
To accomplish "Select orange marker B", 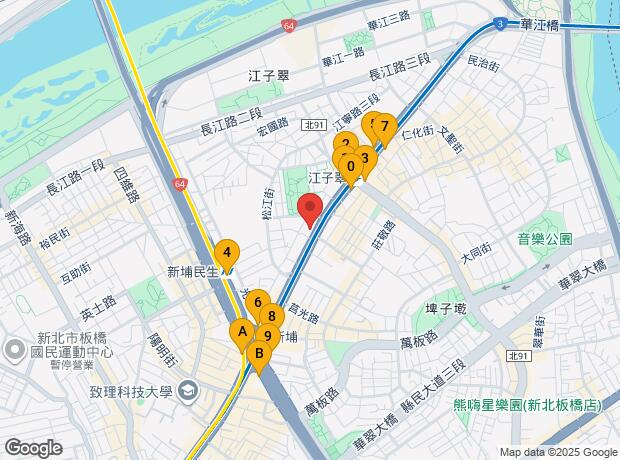I will tap(259, 354).
